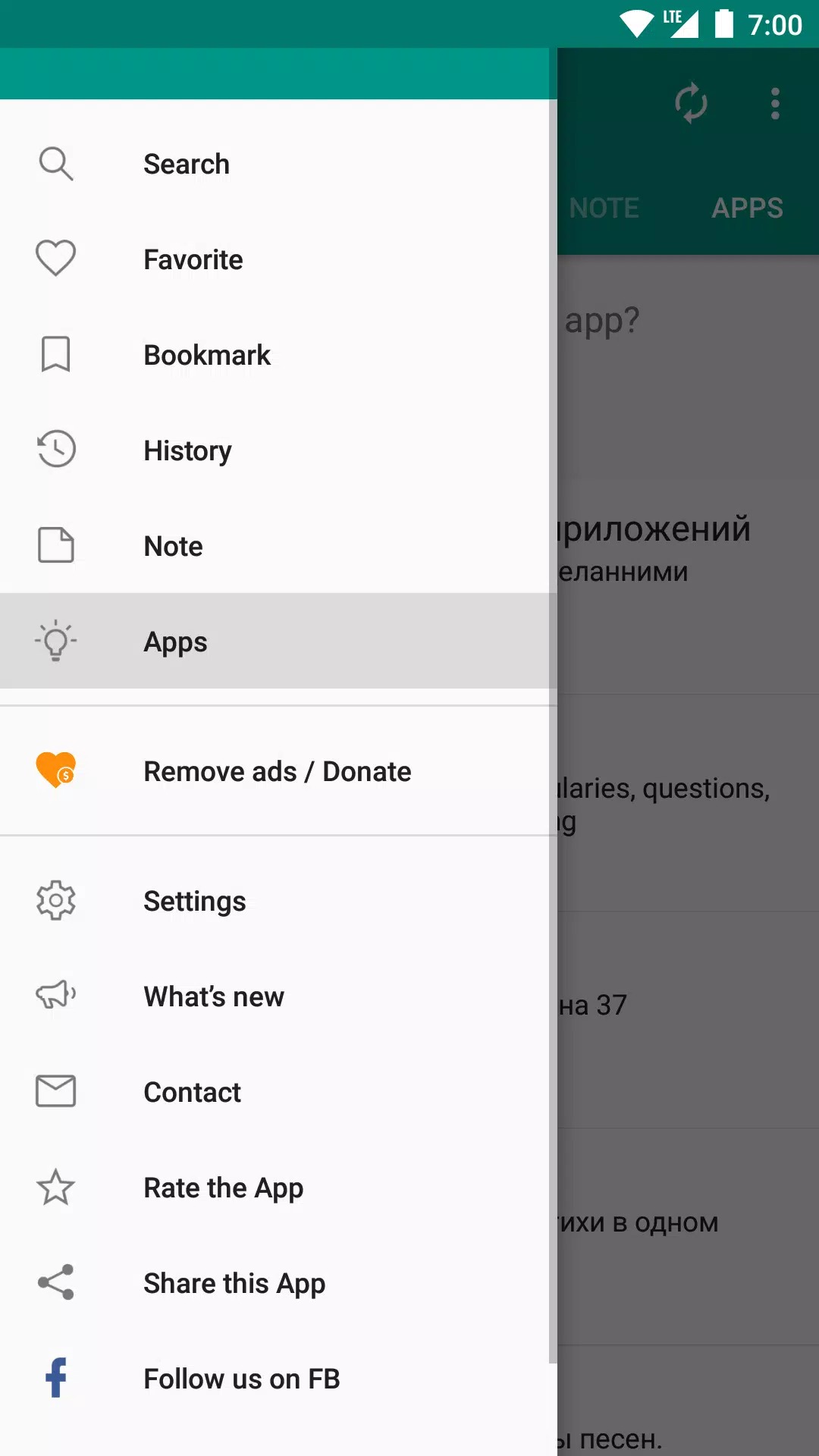Open the Note entry in the drawer

click(278, 546)
